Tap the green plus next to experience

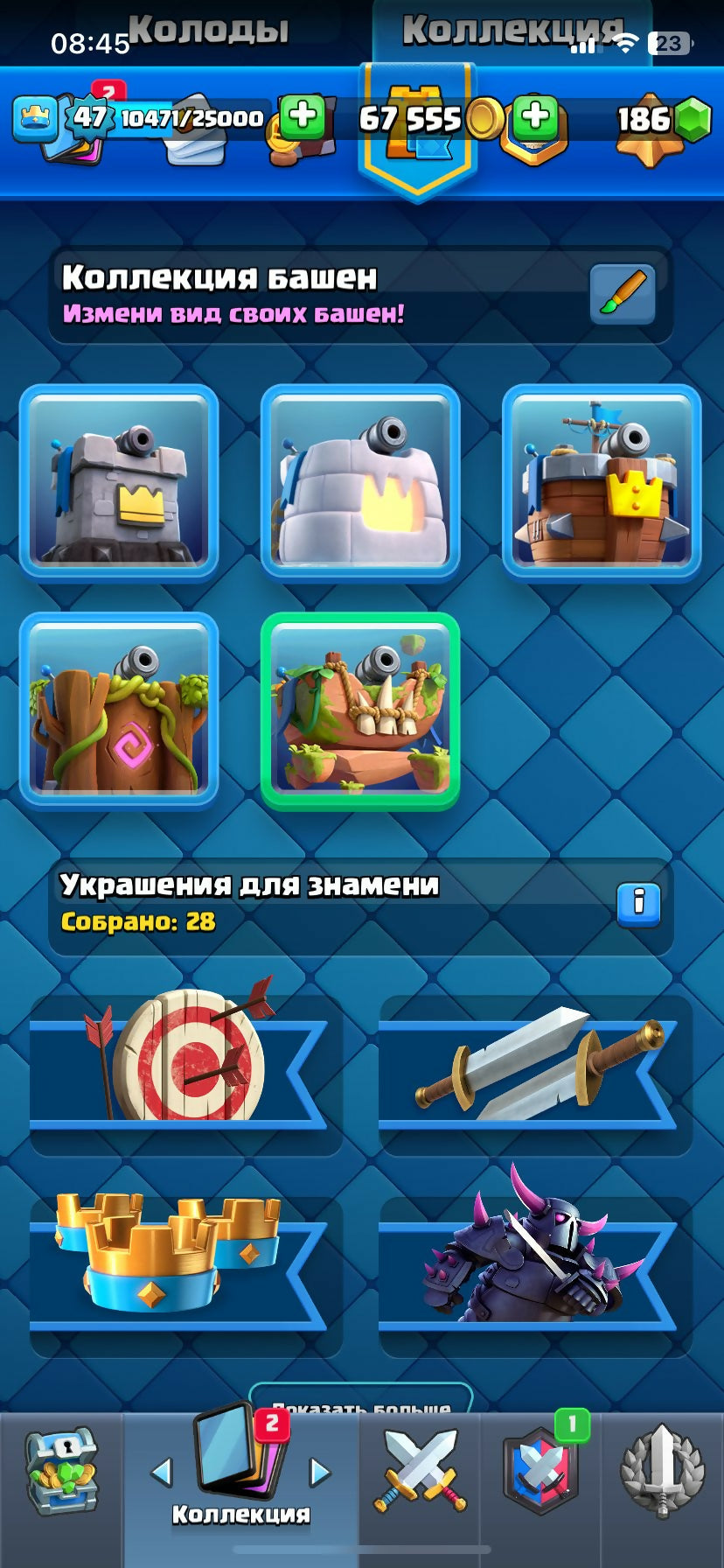point(303,116)
